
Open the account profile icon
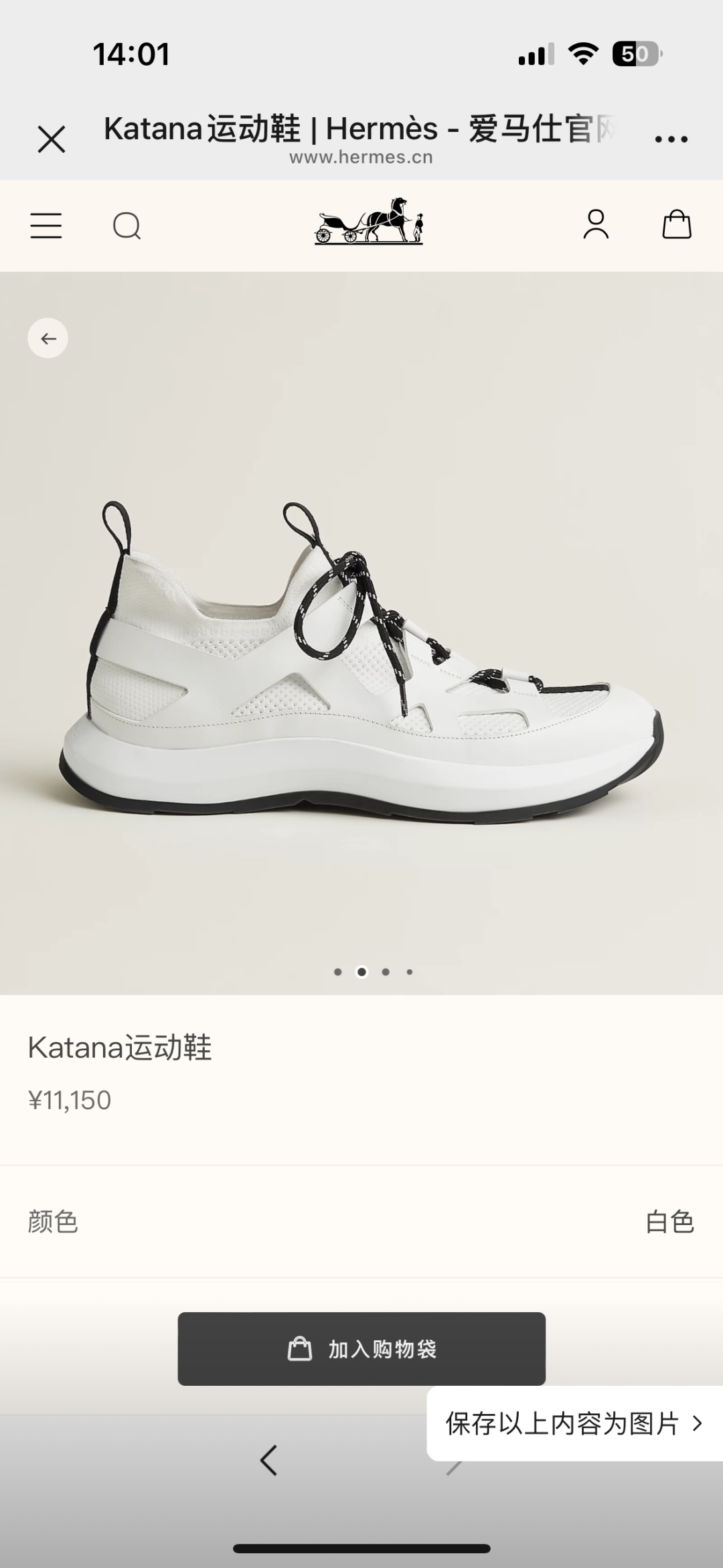pos(596,224)
